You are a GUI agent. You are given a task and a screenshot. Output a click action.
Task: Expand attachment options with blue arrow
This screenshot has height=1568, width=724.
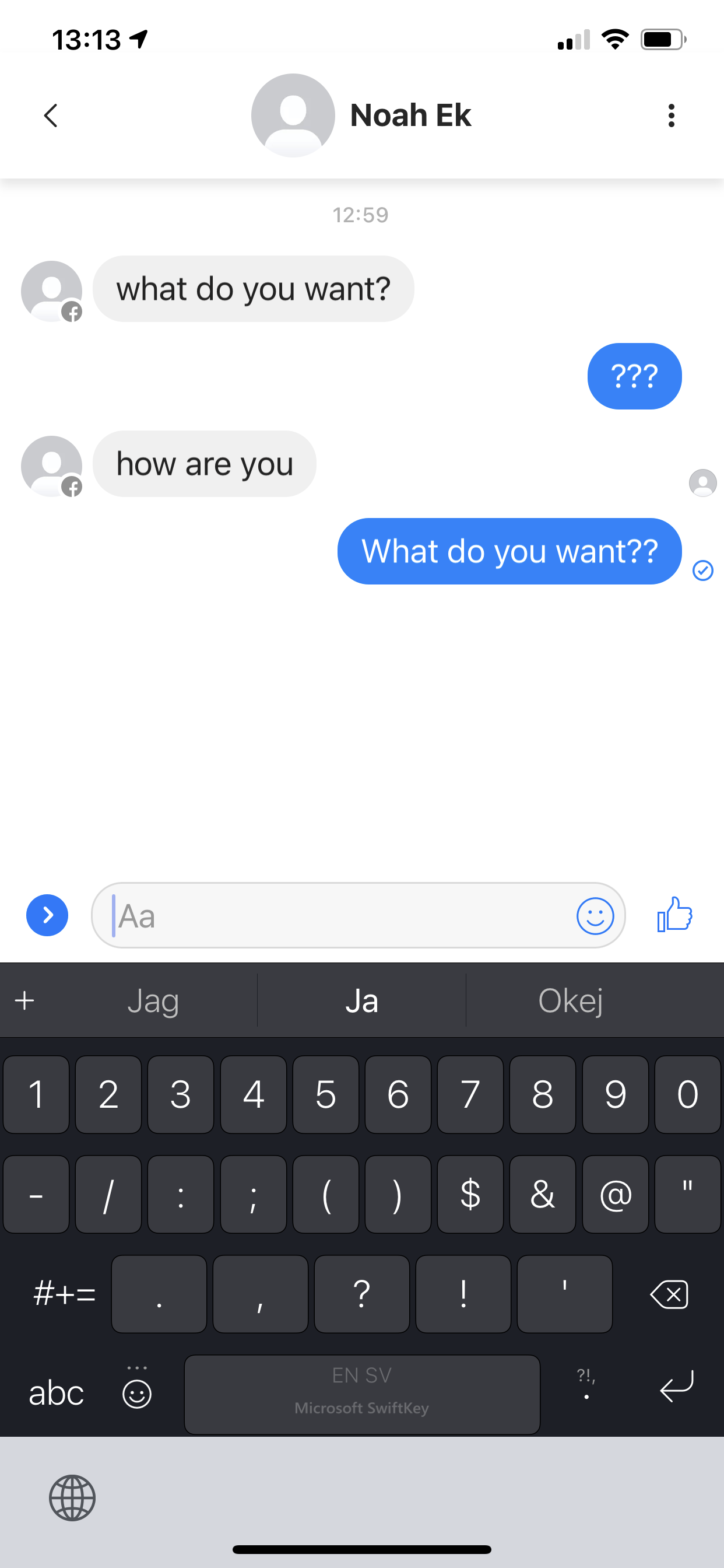click(x=47, y=915)
